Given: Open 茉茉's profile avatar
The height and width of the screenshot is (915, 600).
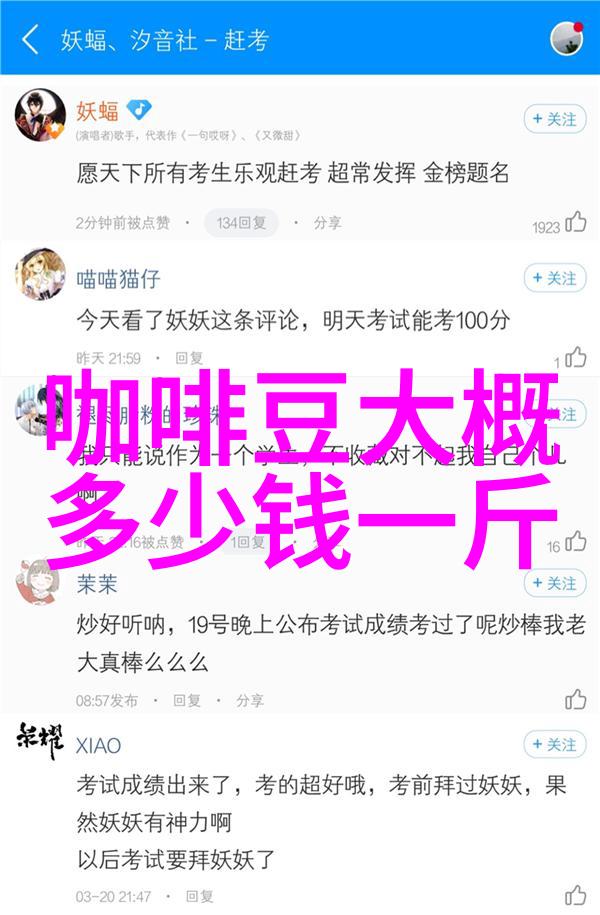Looking at the screenshot, I should [40, 580].
